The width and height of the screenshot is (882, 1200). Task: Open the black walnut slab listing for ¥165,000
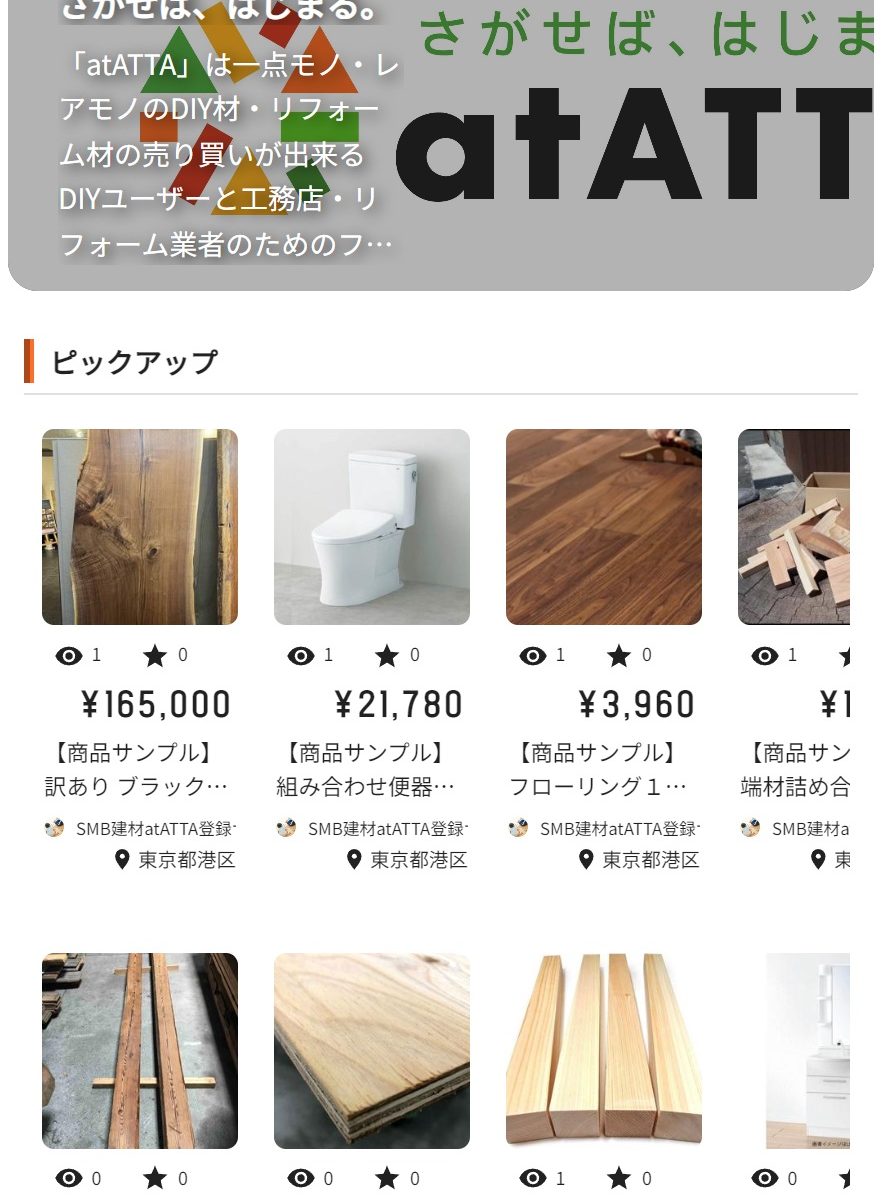[140, 527]
